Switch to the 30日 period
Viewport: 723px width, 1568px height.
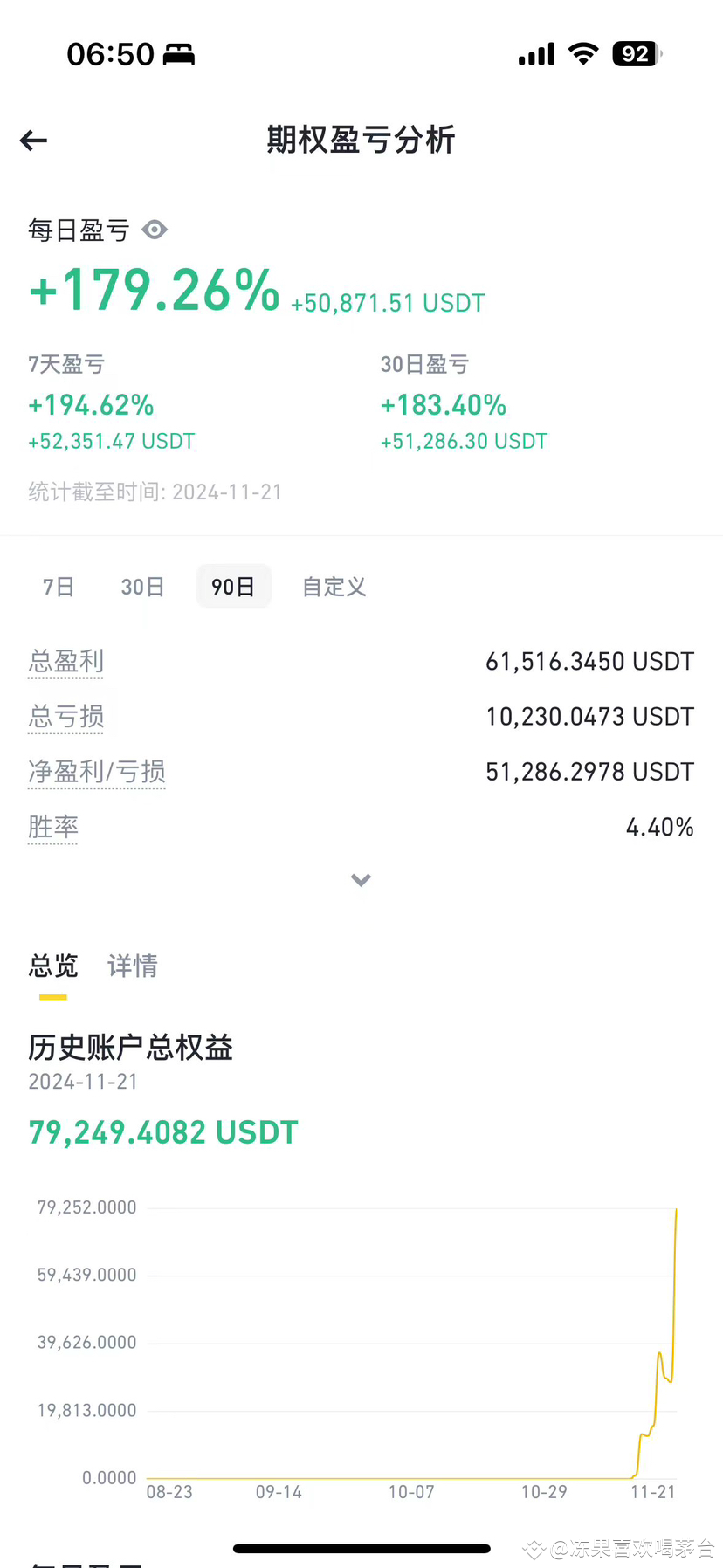tap(142, 587)
